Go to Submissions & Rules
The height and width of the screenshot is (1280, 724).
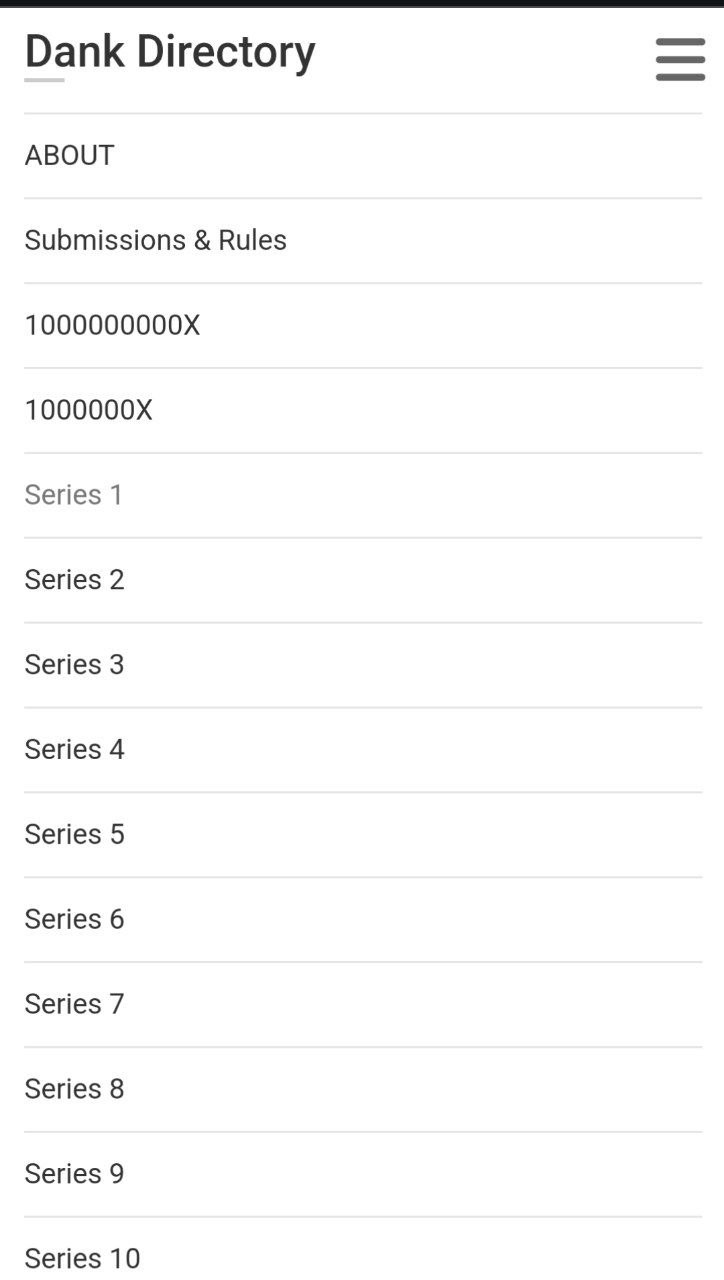[x=363, y=240]
